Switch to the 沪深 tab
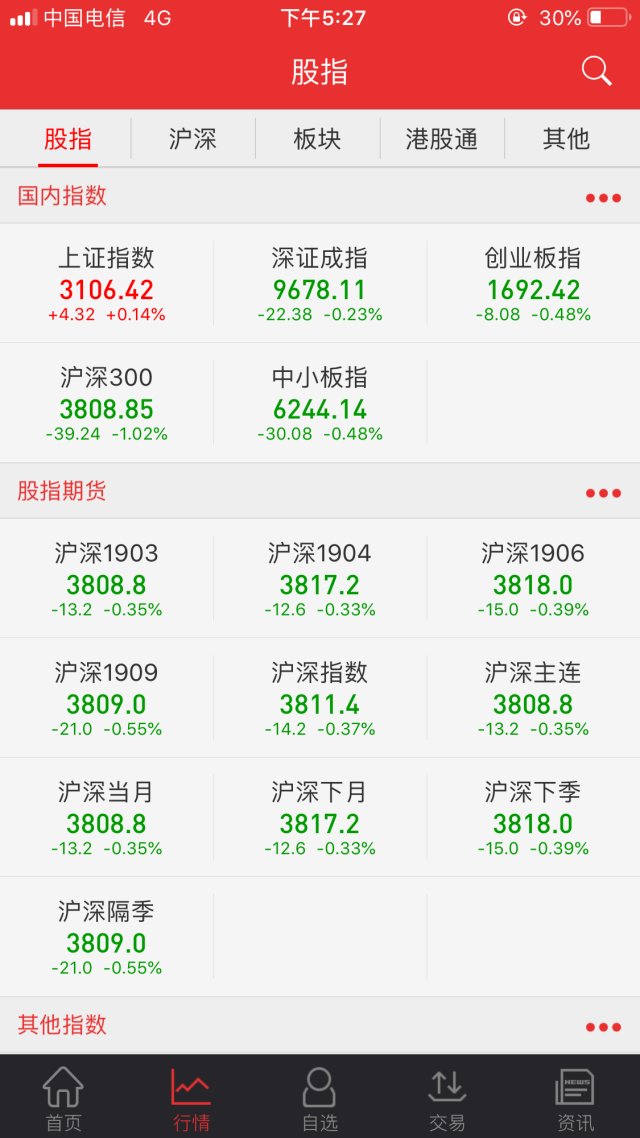The width and height of the screenshot is (640, 1138). pyautogui.click(x=192, y=138)
